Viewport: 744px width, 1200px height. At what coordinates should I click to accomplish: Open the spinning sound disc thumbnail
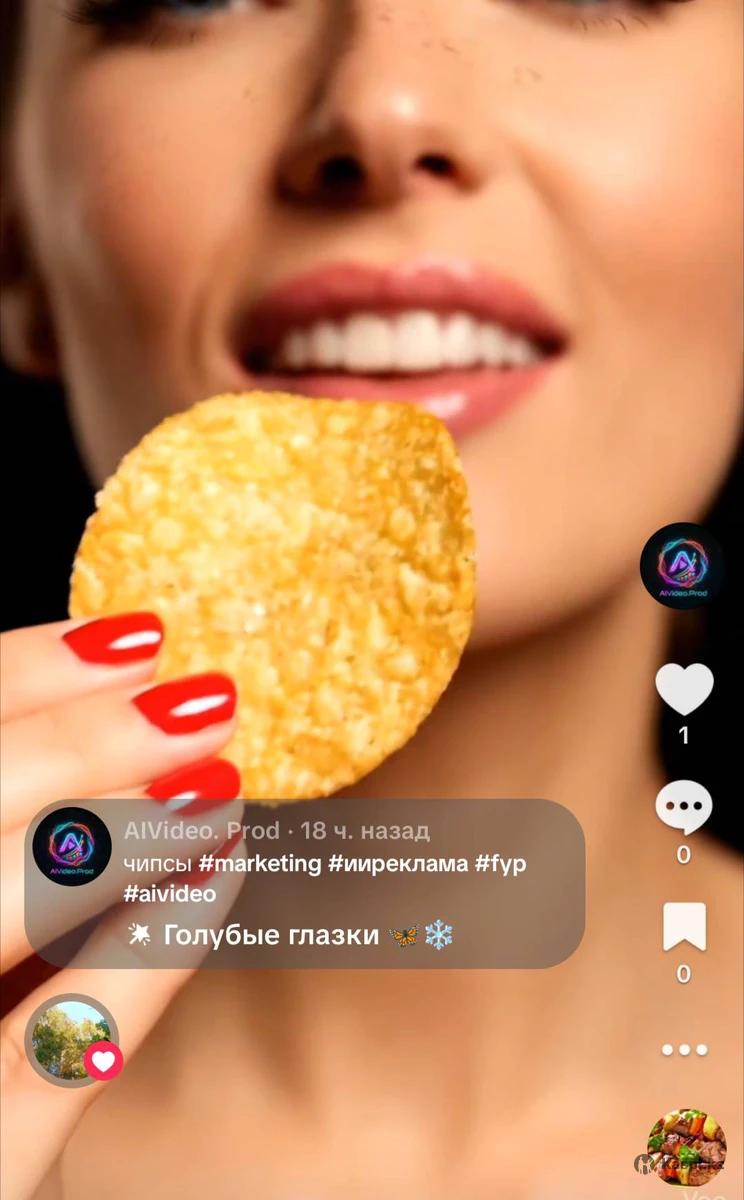[x=686, y=1147]
